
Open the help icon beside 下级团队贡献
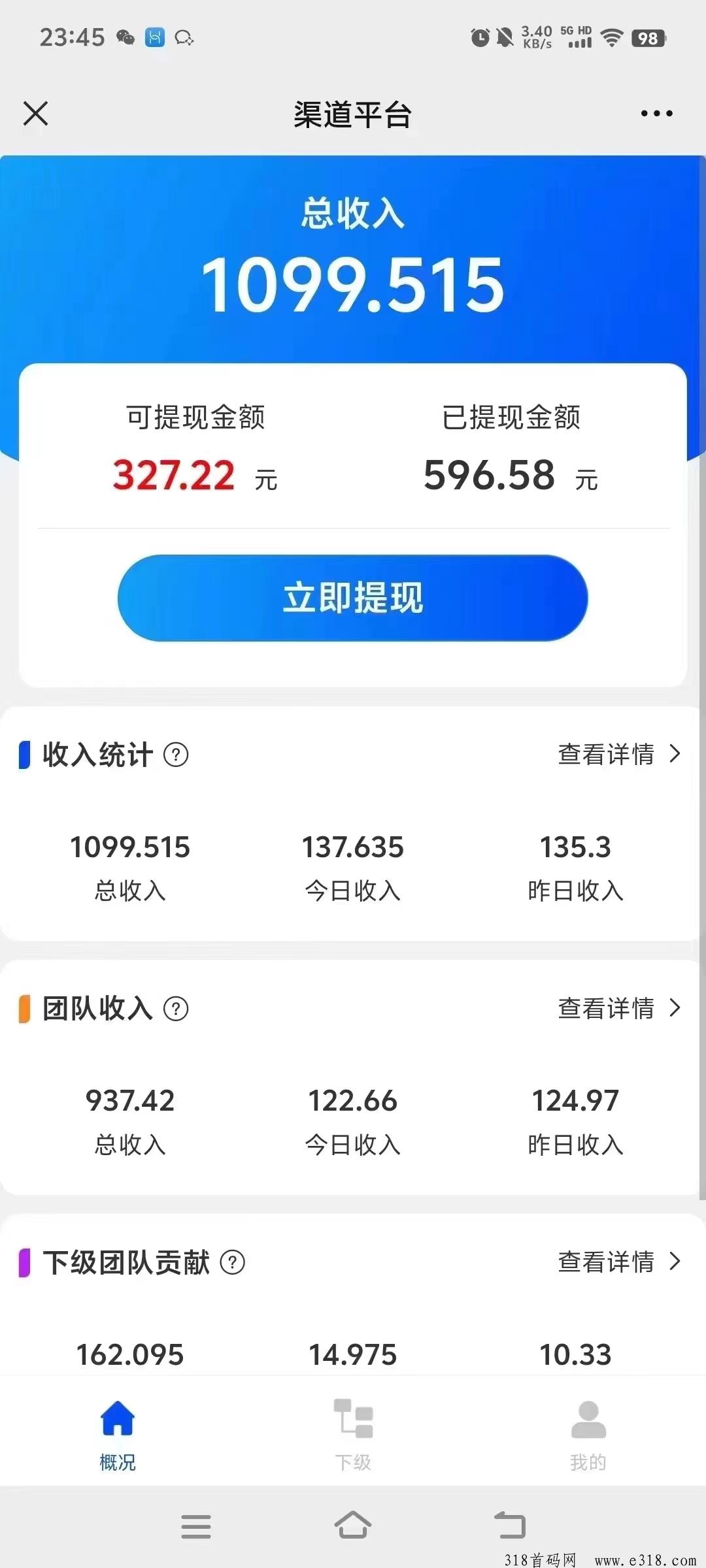coord(233,1262)
